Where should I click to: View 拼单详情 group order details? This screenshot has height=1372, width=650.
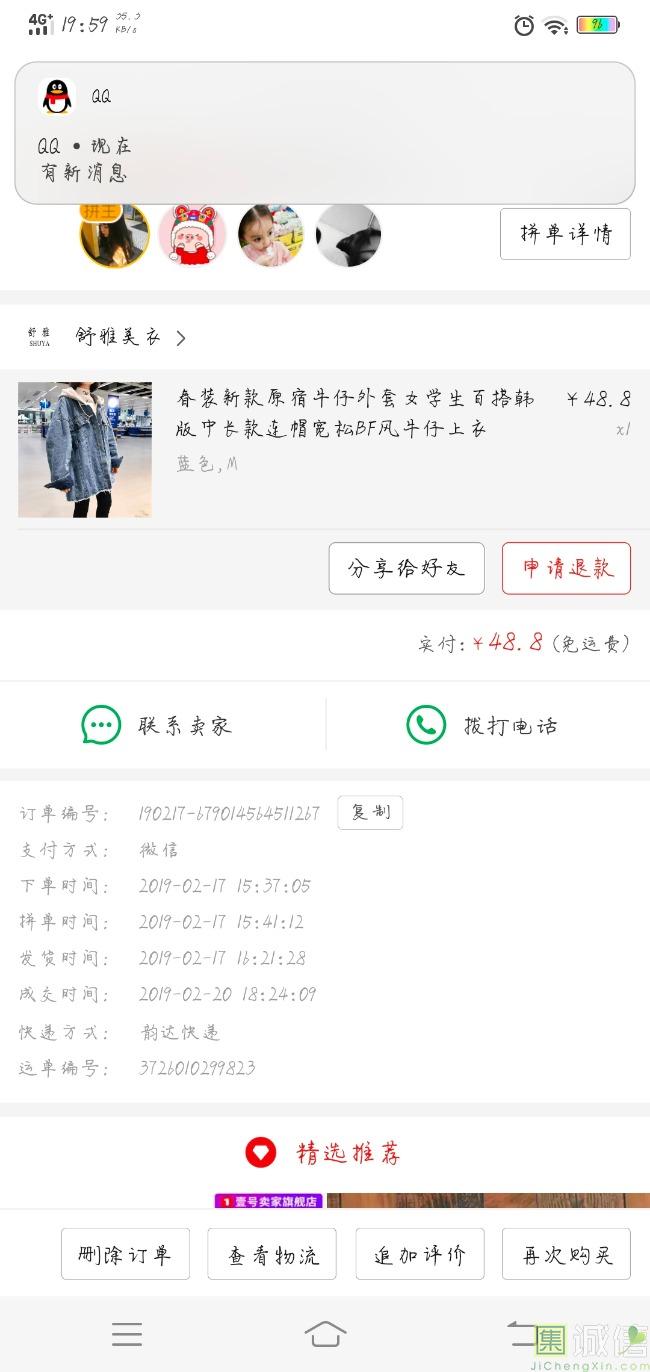coord(565,234)
